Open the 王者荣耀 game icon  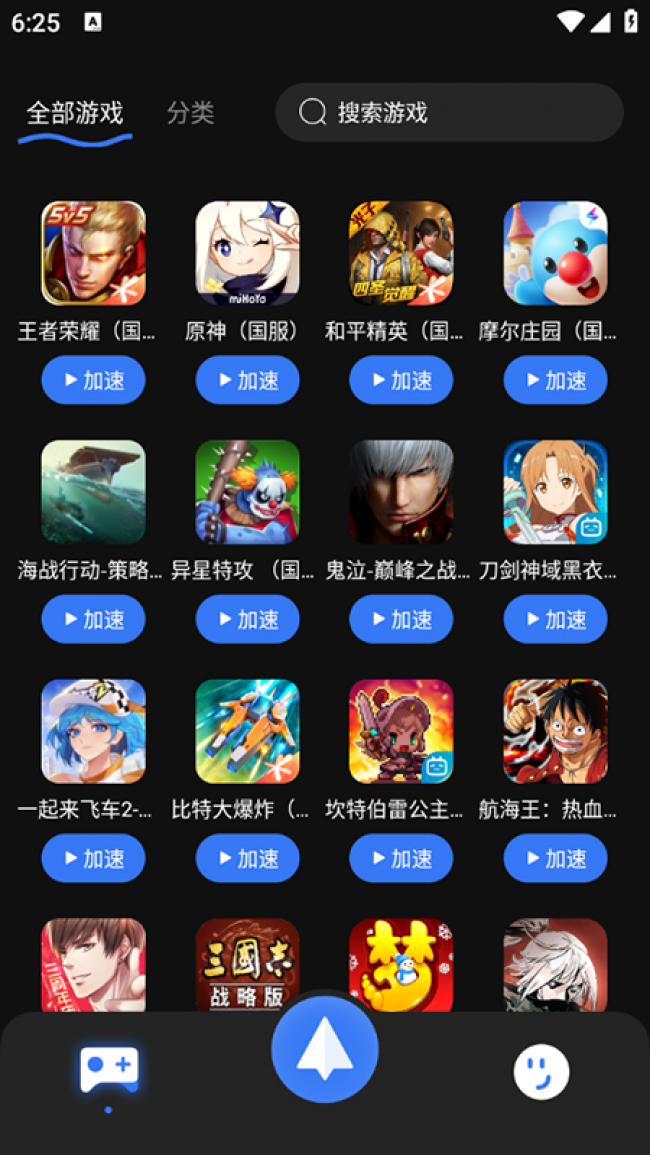pos(93,253)
